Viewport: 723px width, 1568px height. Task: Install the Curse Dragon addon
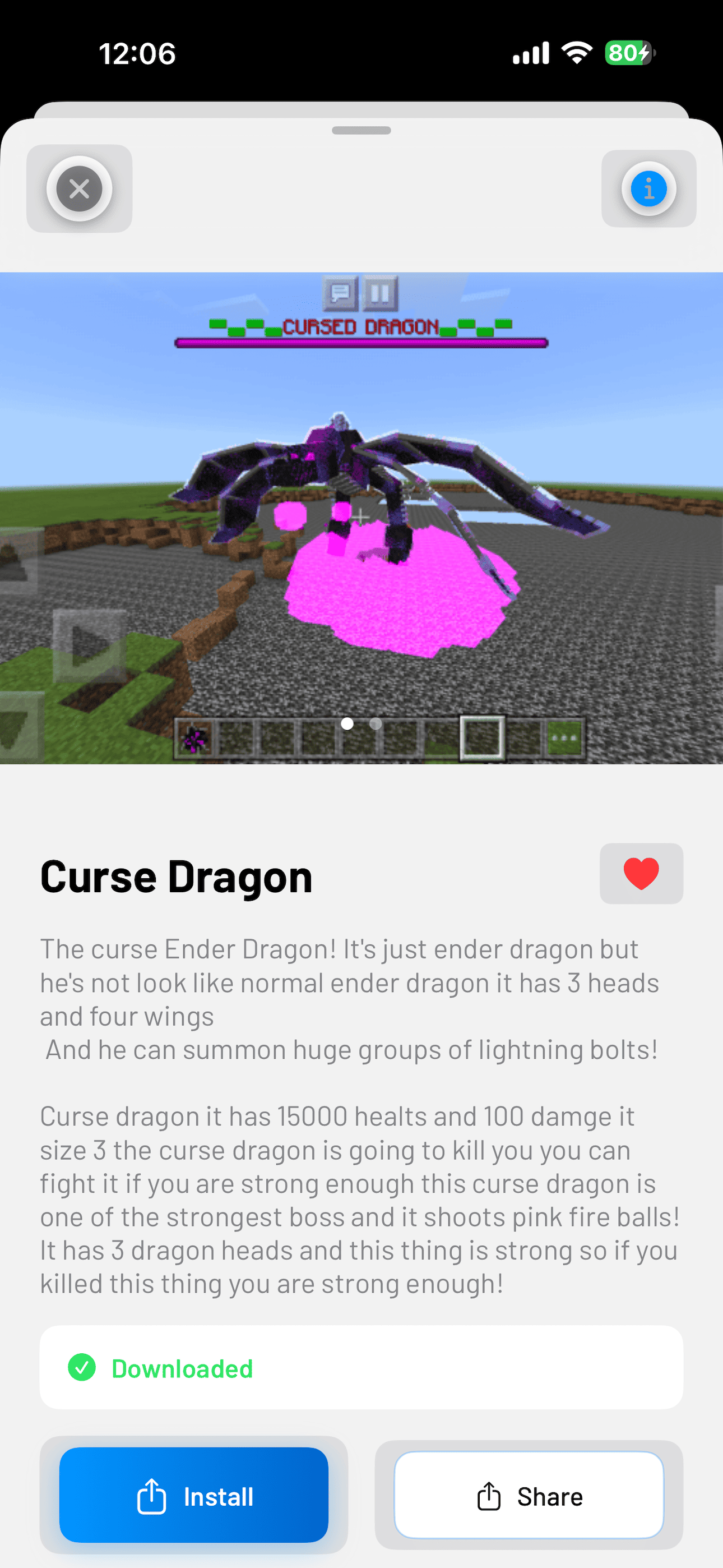click(x=193, y=1496)
